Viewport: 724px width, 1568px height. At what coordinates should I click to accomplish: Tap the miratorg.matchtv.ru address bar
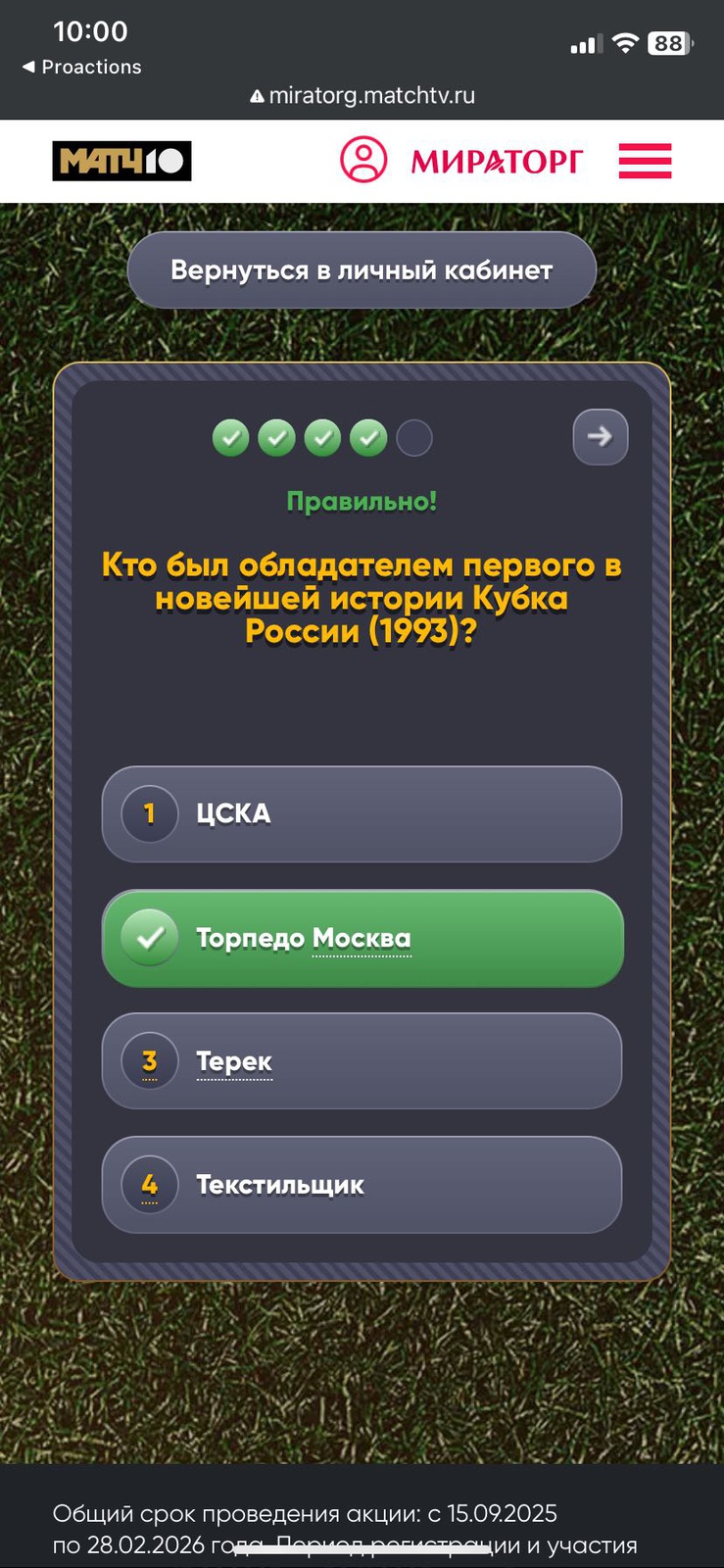362,96
